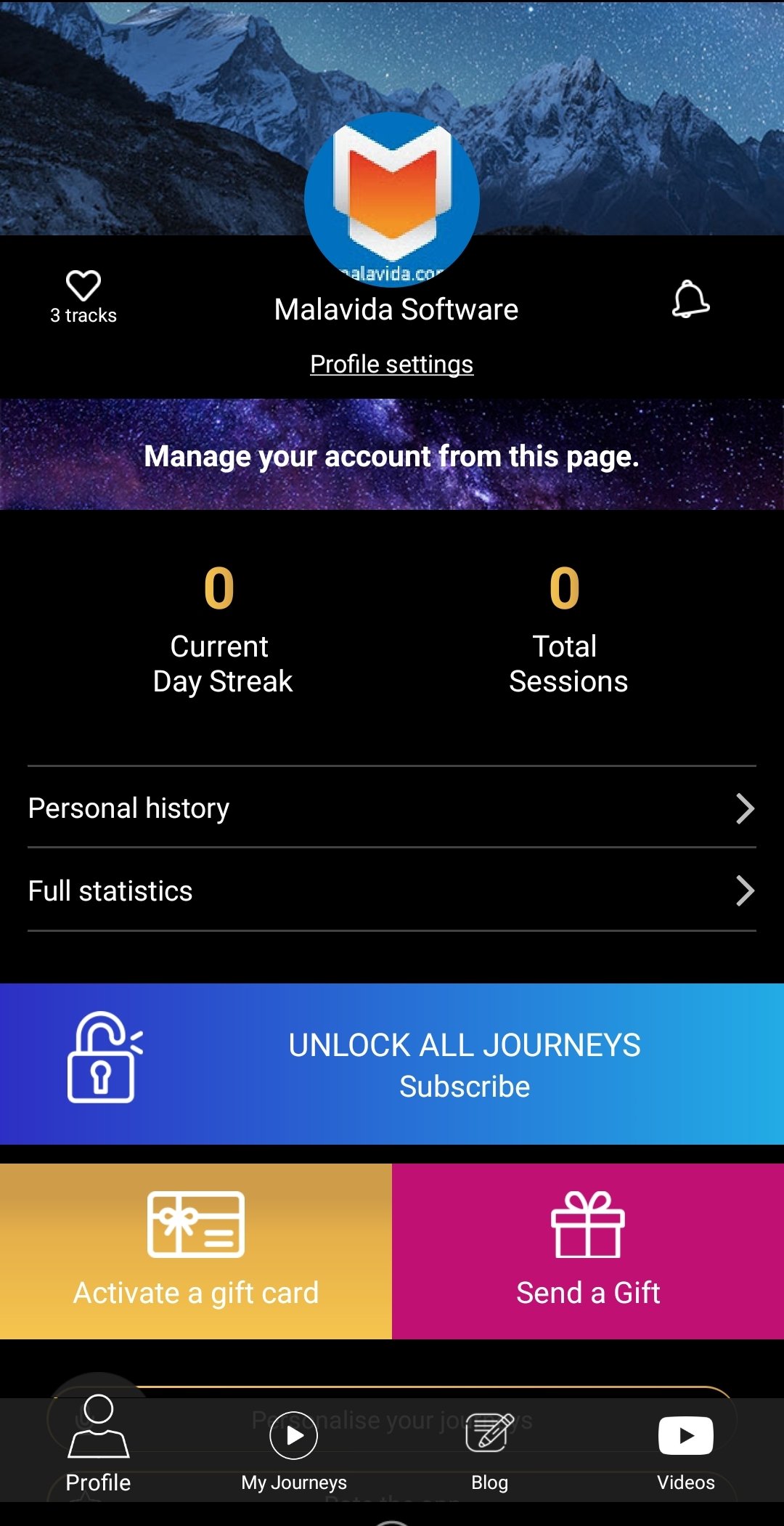Switch to the Profile tab
This screenshot has width=784, height=1526.
click(x=98, y=1445)
